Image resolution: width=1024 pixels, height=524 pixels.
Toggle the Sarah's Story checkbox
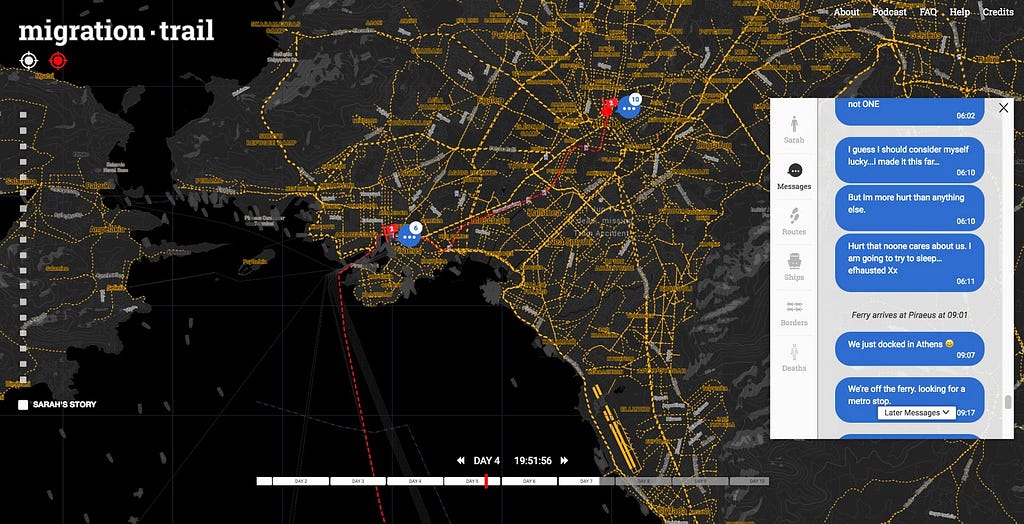pos(23,405)
